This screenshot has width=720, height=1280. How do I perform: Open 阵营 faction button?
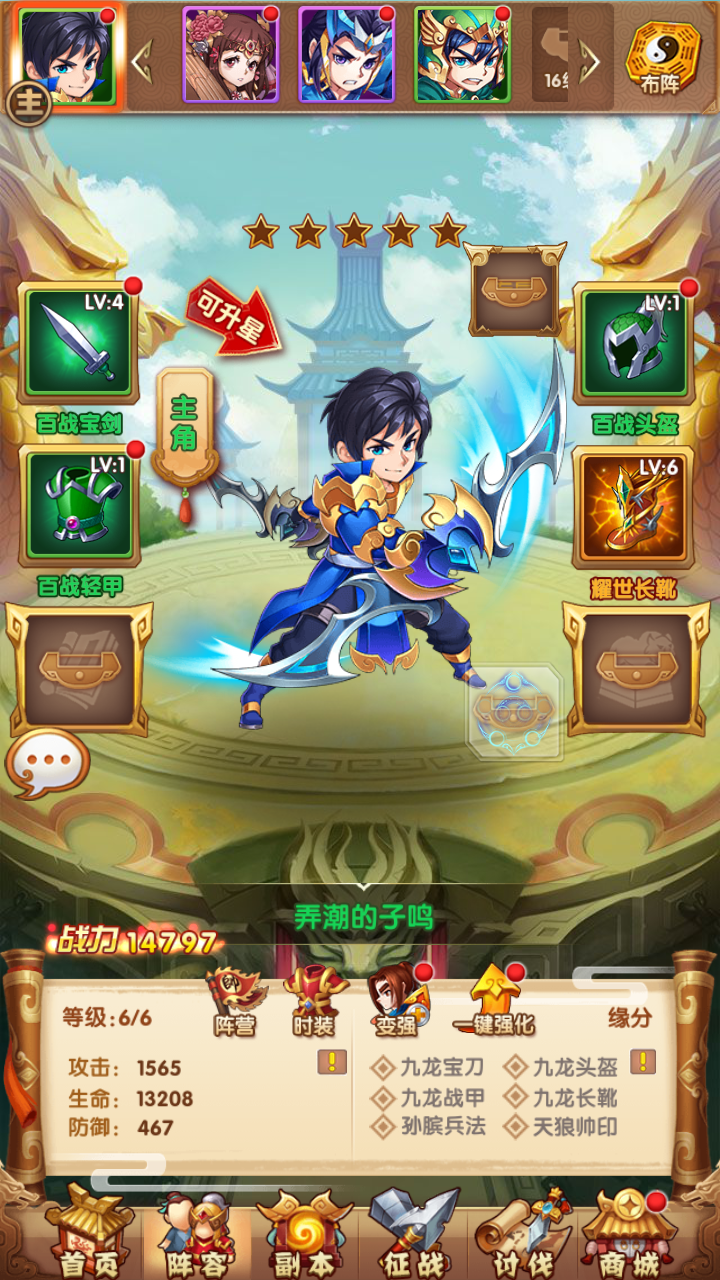pos(236,1000)
